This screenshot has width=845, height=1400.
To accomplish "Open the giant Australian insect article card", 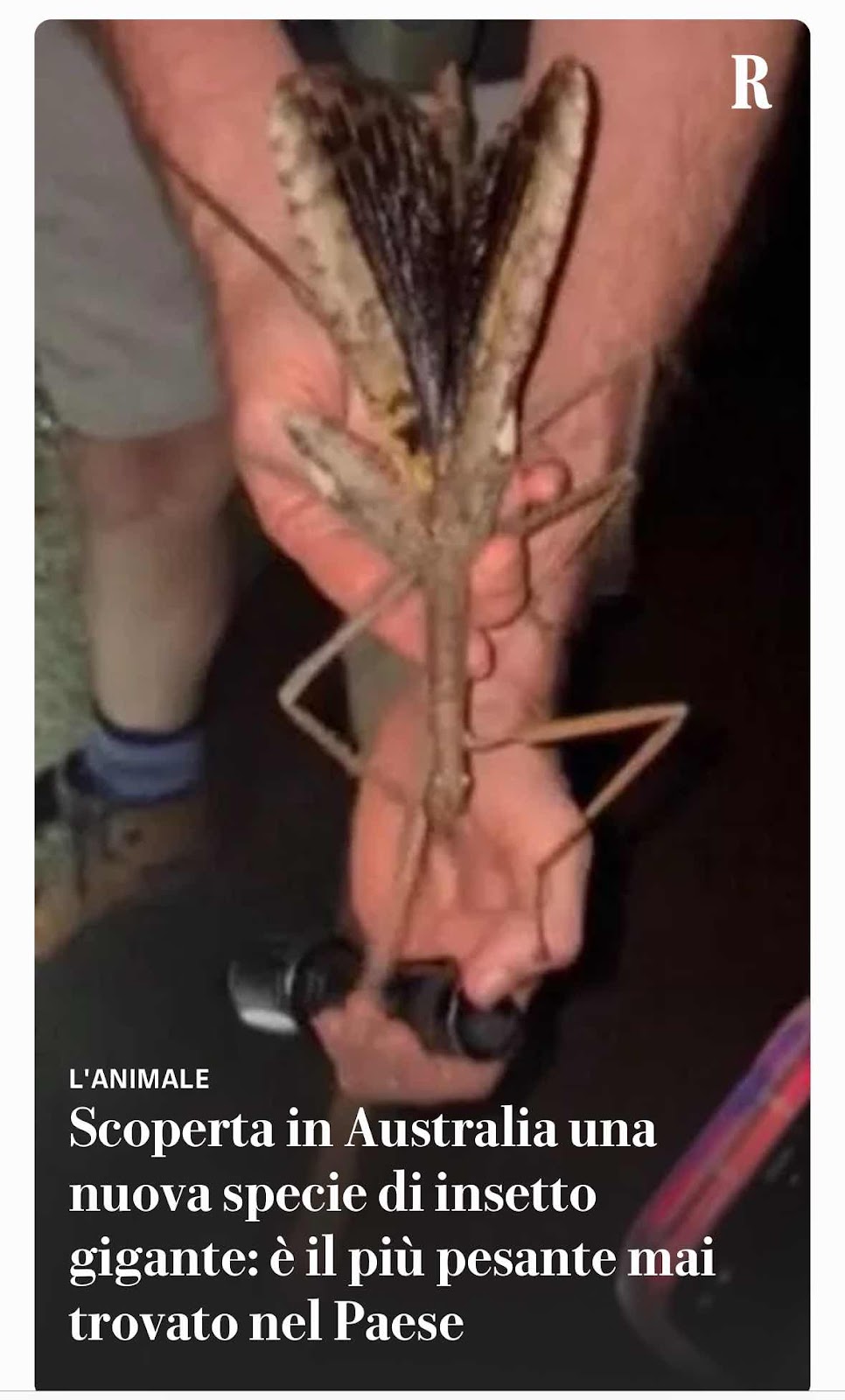I will [x=422, y=704].
